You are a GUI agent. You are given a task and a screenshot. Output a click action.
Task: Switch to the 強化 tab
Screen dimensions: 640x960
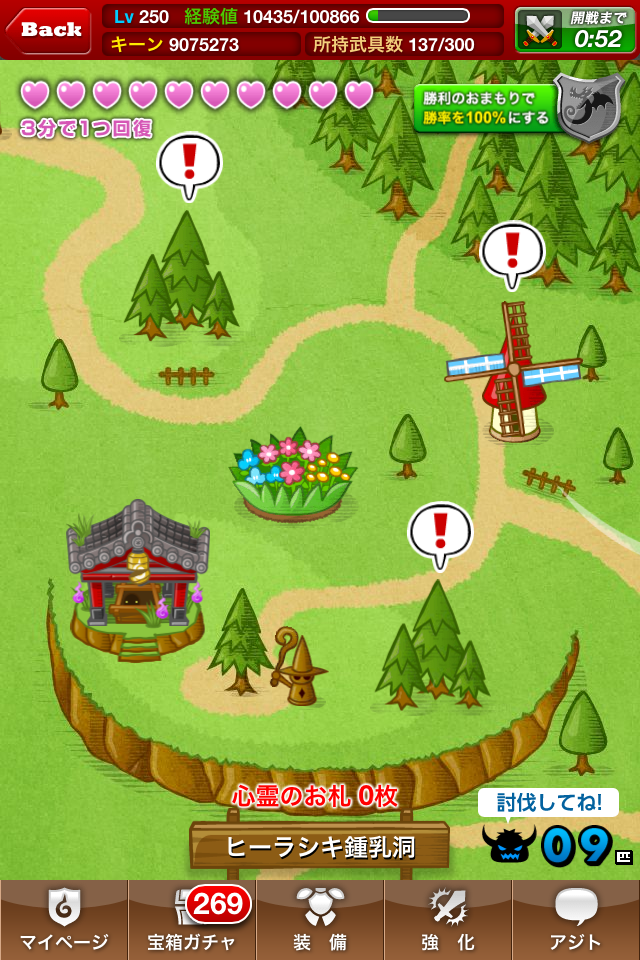pyautogui.click(x=448, y=919)
